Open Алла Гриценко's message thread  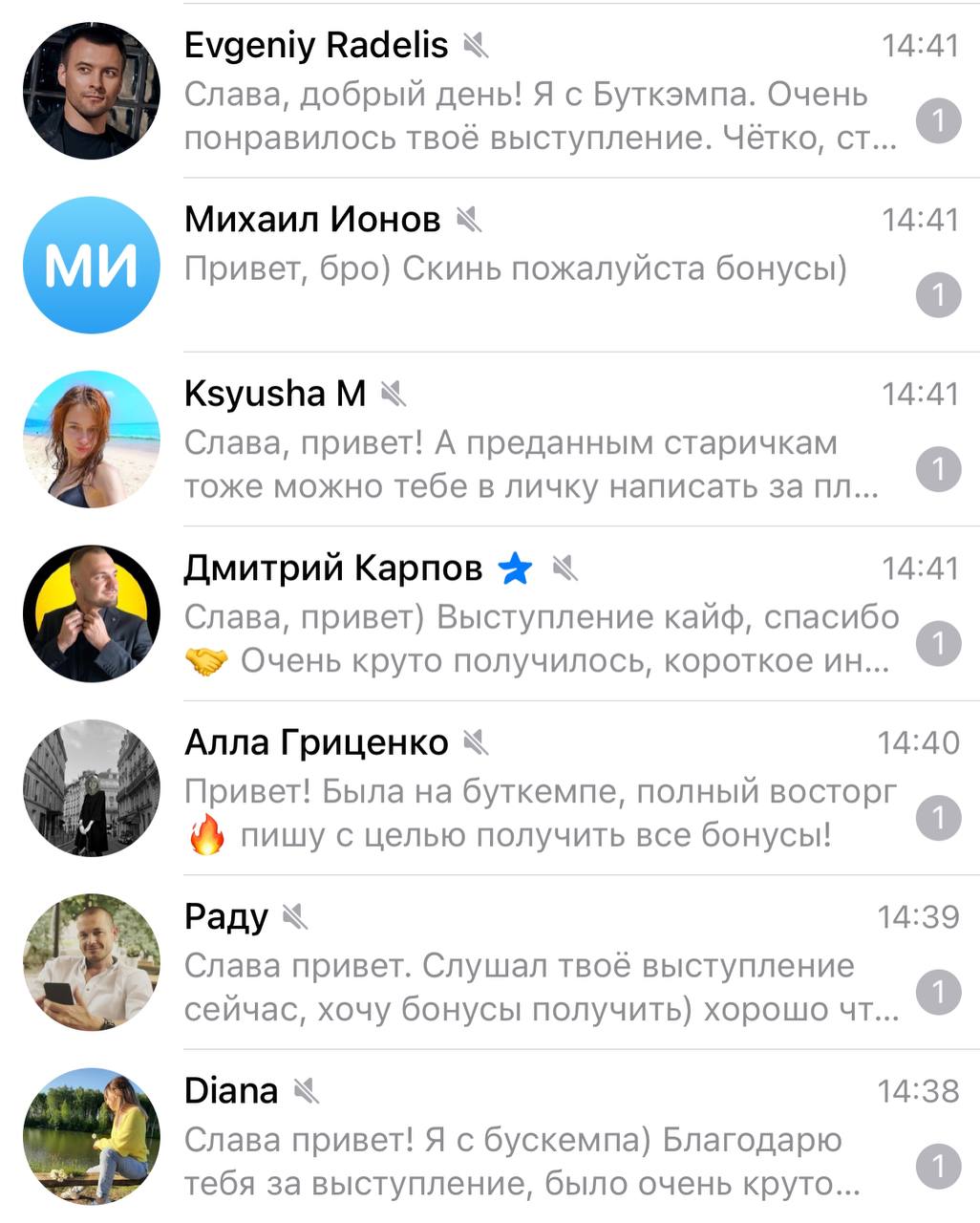pos(535,788)
